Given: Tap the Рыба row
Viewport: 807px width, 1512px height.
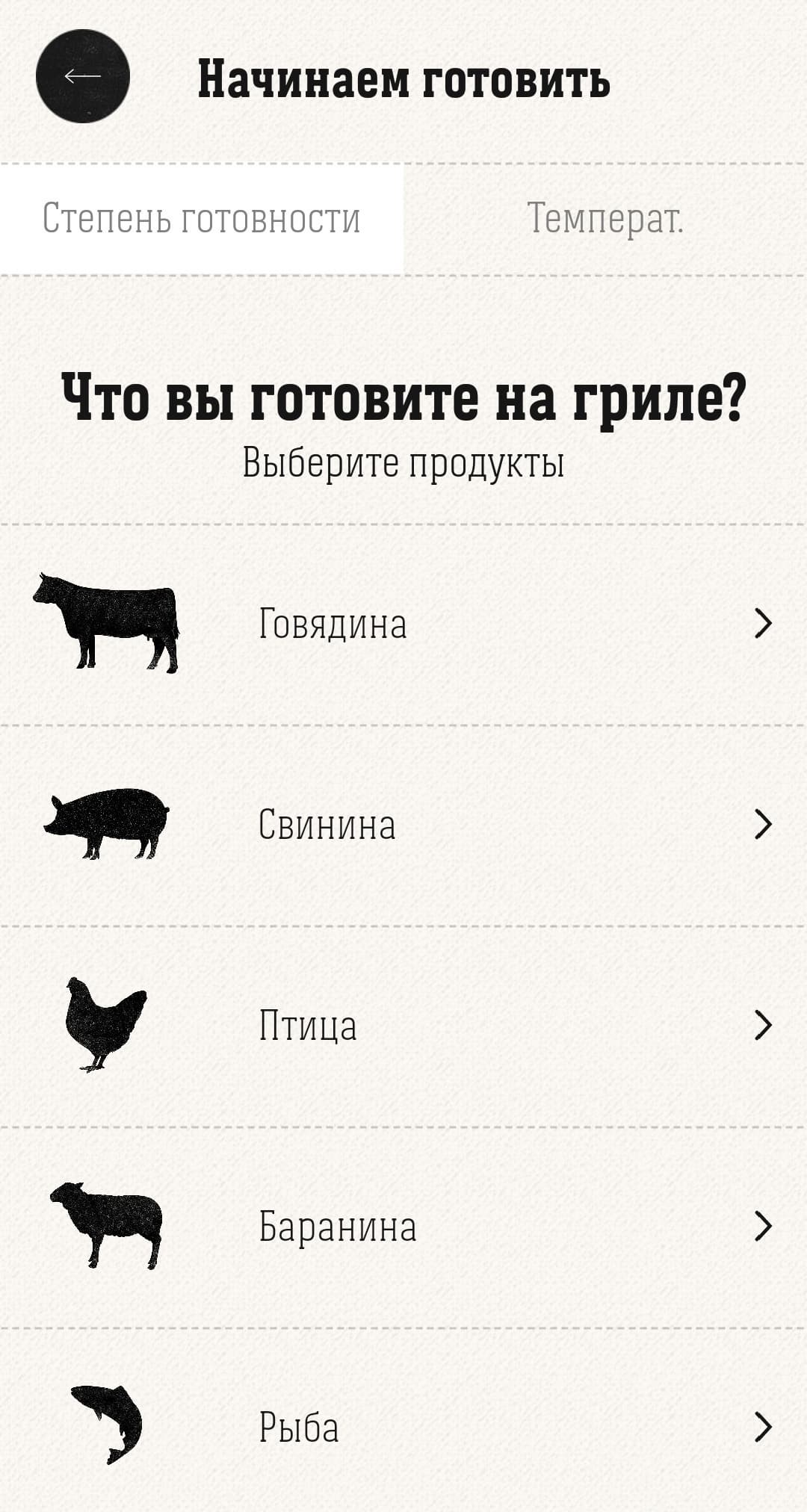Looking at the screenshot, I should (x=403, y=1426).
